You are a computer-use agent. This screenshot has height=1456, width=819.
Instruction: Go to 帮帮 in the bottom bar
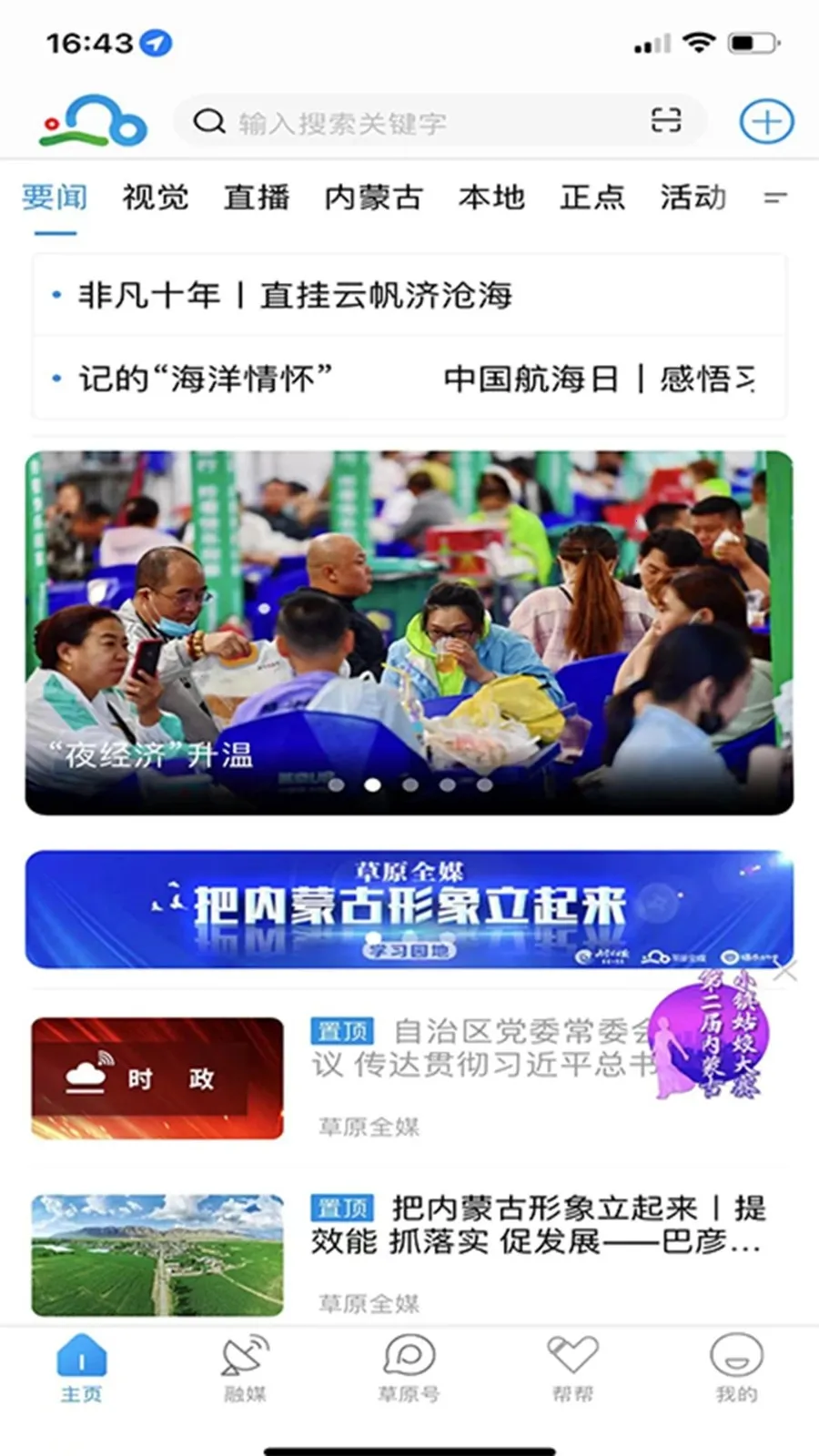point(572,1368)
